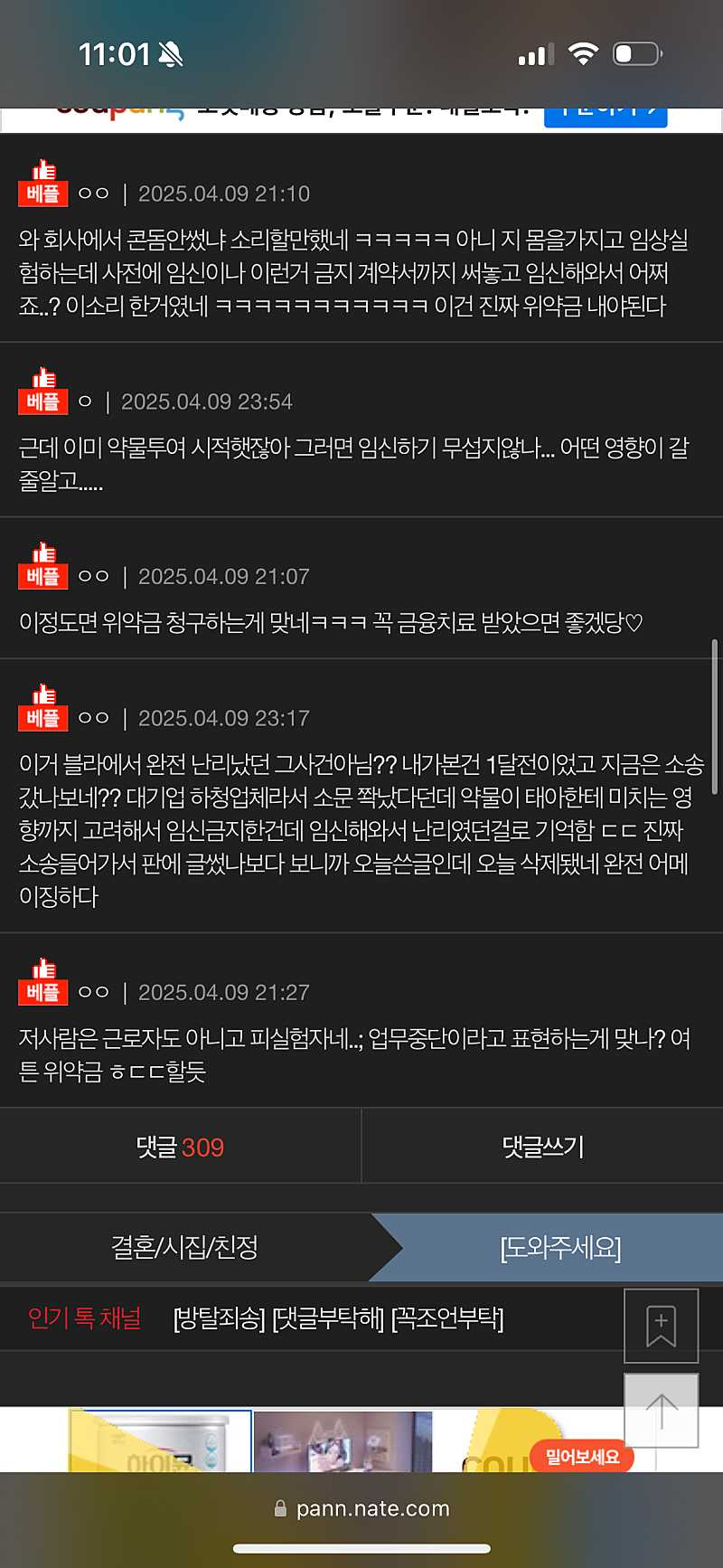Jump to top with the up arrow
The image size is (723, 1568).
click(661, 1411)
